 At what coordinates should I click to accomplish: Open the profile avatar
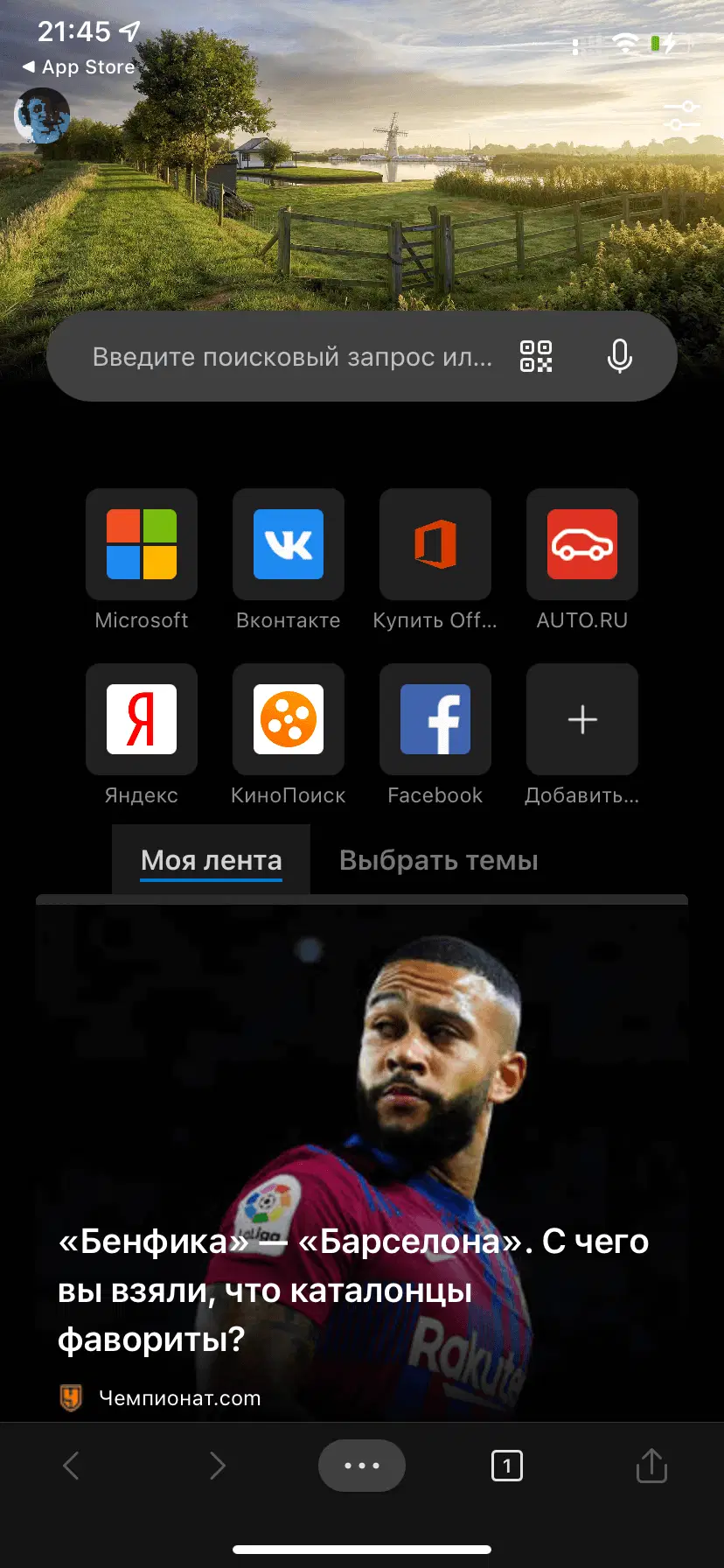(41, 115)
